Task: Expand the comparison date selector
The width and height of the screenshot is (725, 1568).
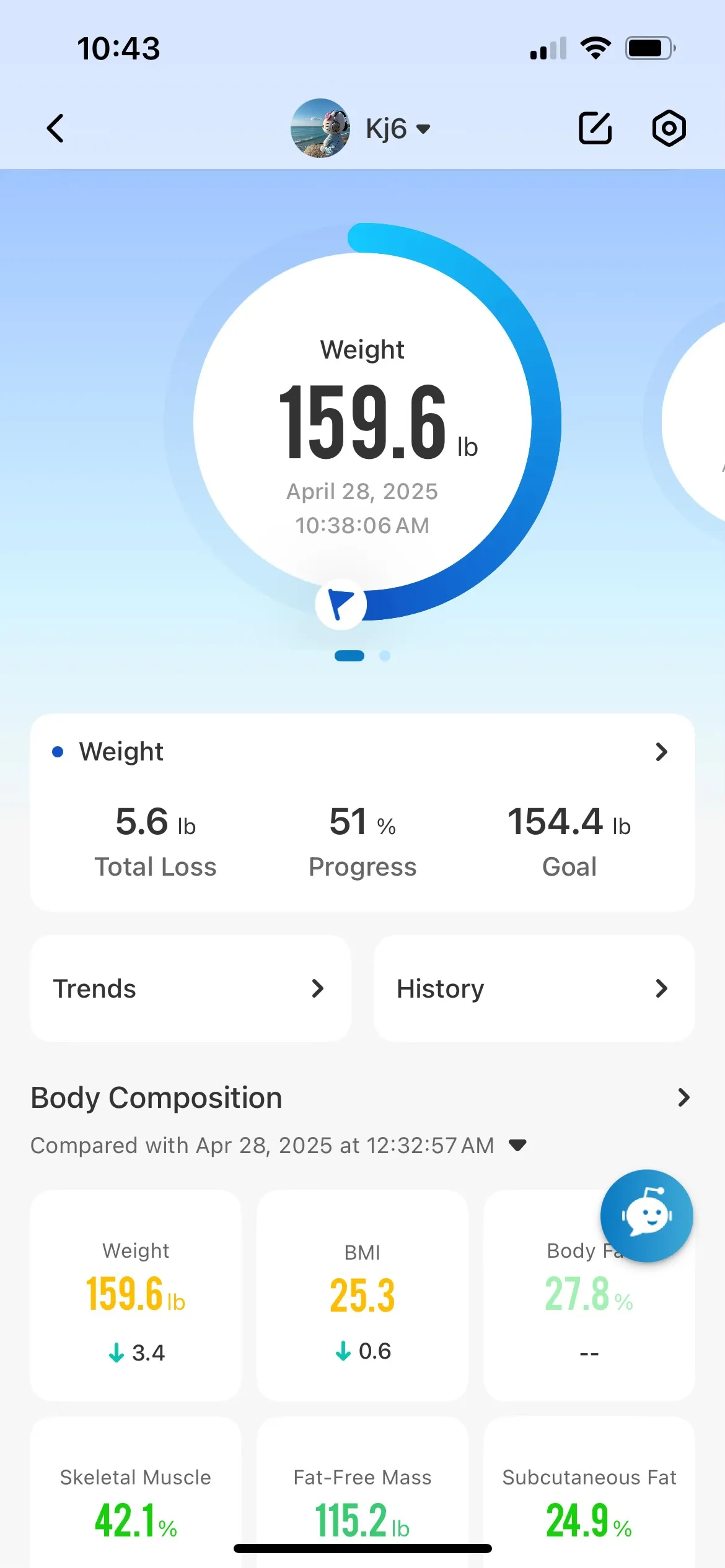Action: (518, 1145)
